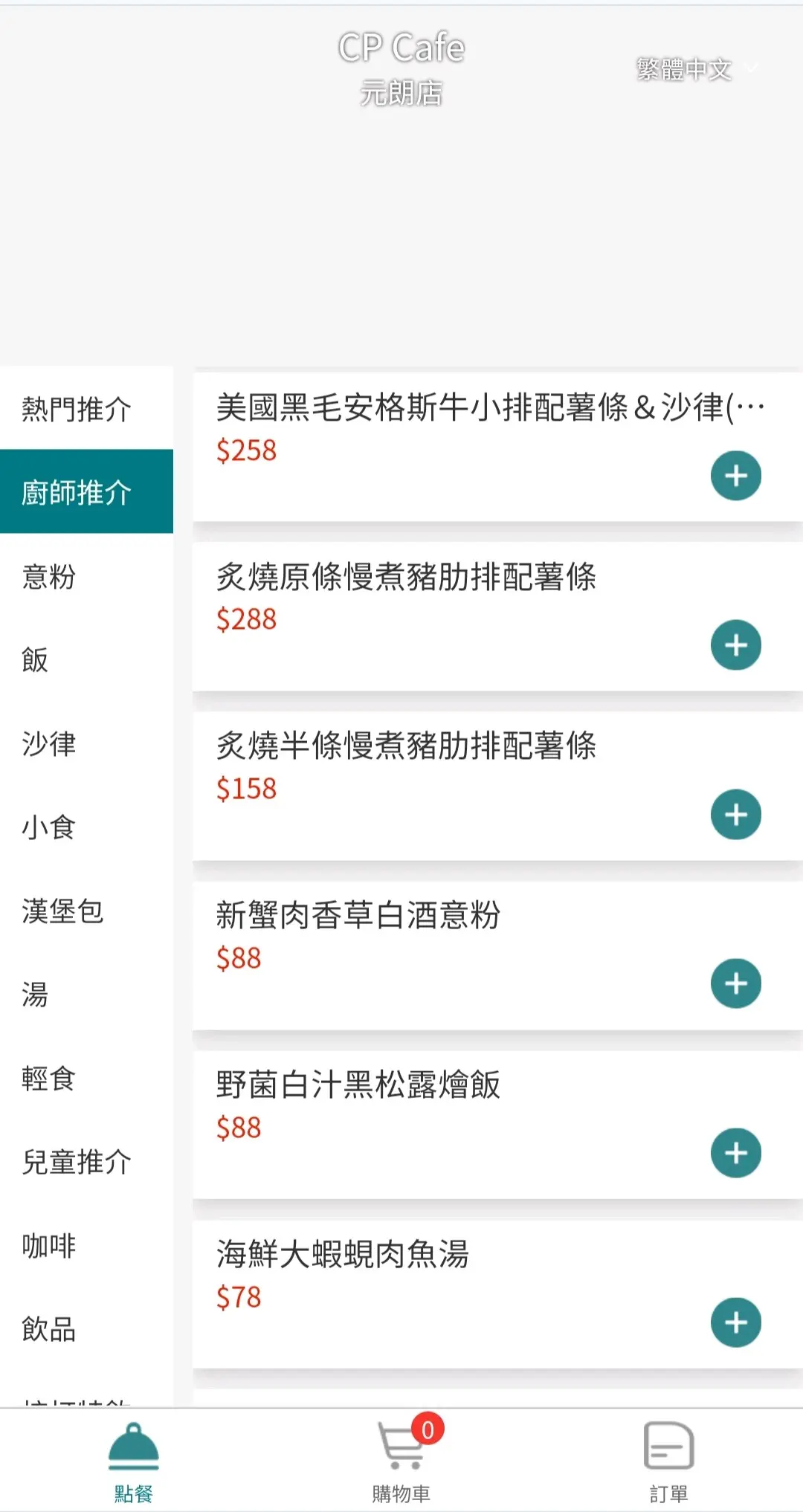Screen dimensions: 803x1512
Task: Add 美國黑毛安格斯牛小排配薯條 to cart
Action: pos(735,476)
